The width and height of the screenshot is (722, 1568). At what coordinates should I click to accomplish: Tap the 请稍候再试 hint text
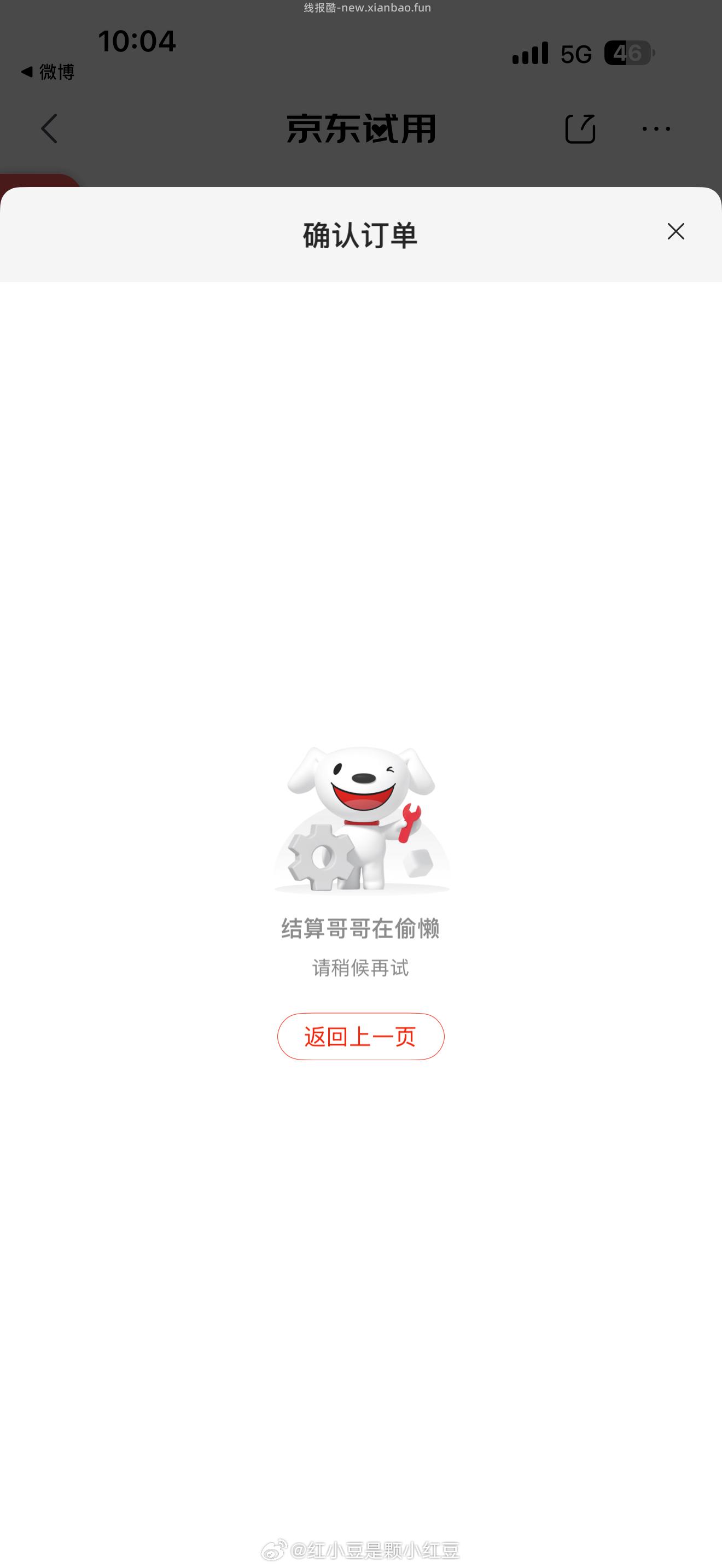tap(360, 968)
